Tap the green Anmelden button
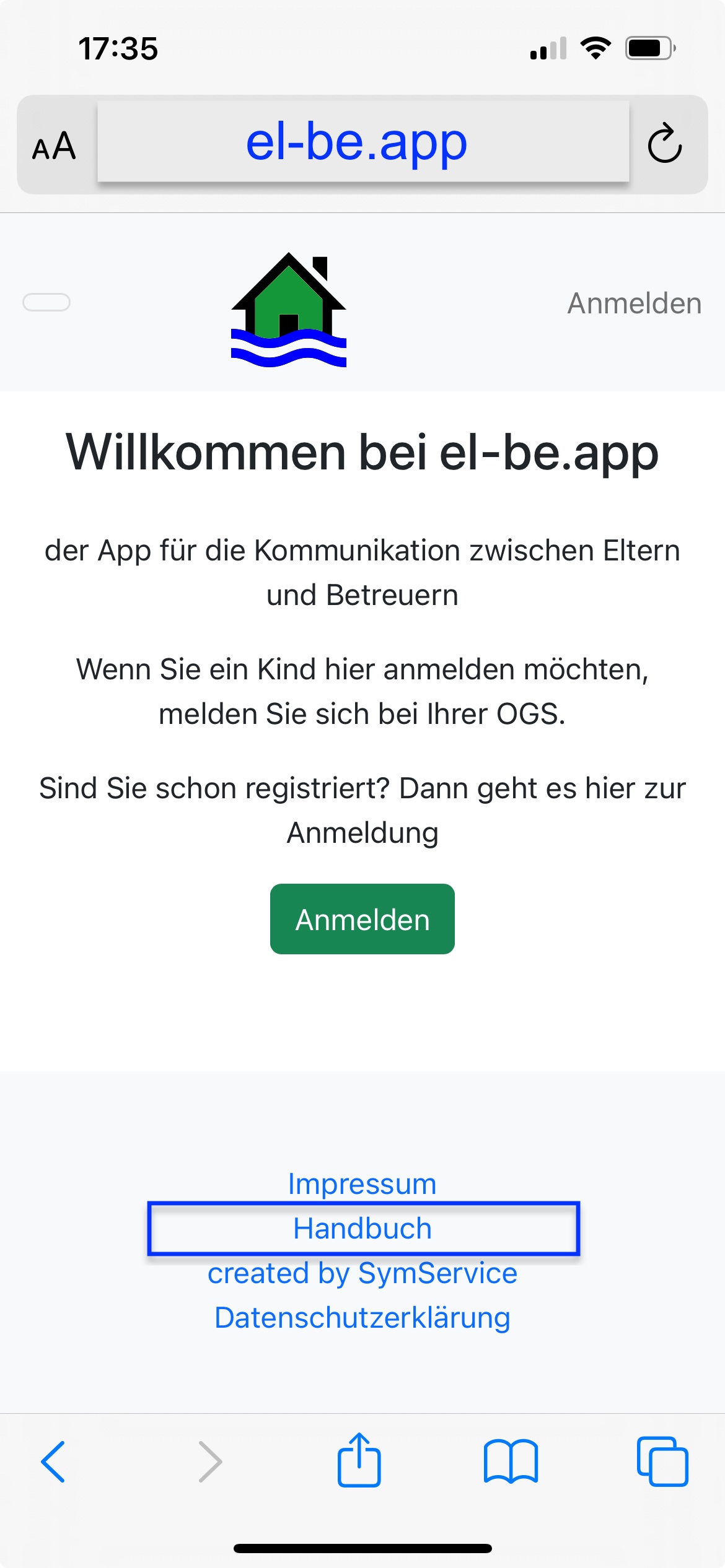 (362, 919)
